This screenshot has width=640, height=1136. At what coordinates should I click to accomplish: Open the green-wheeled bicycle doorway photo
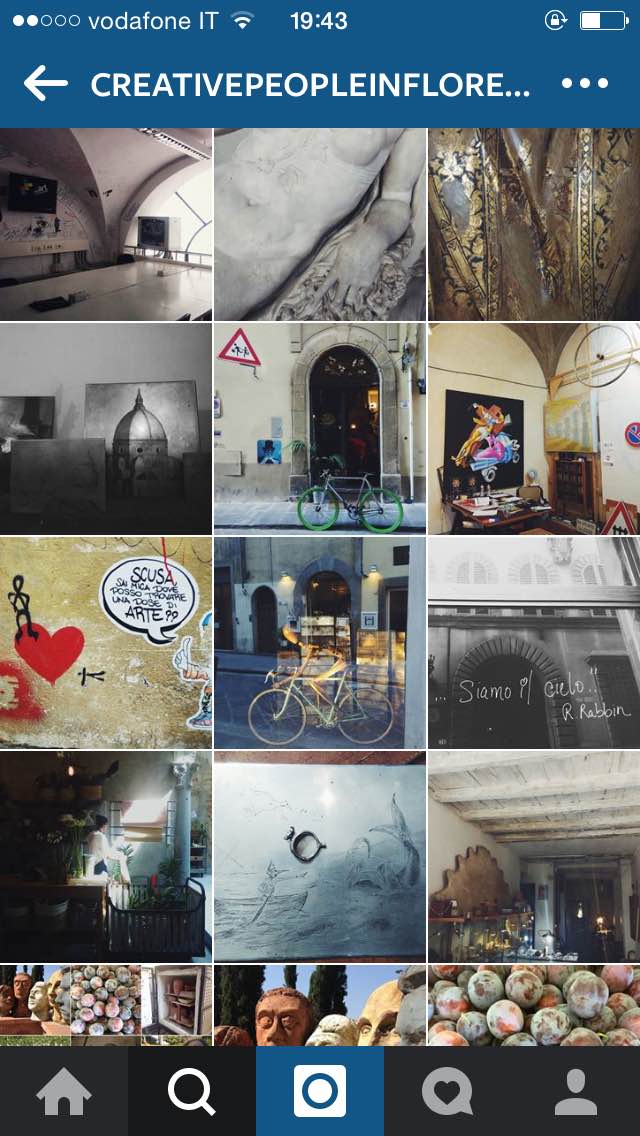[x=320, y=428]
